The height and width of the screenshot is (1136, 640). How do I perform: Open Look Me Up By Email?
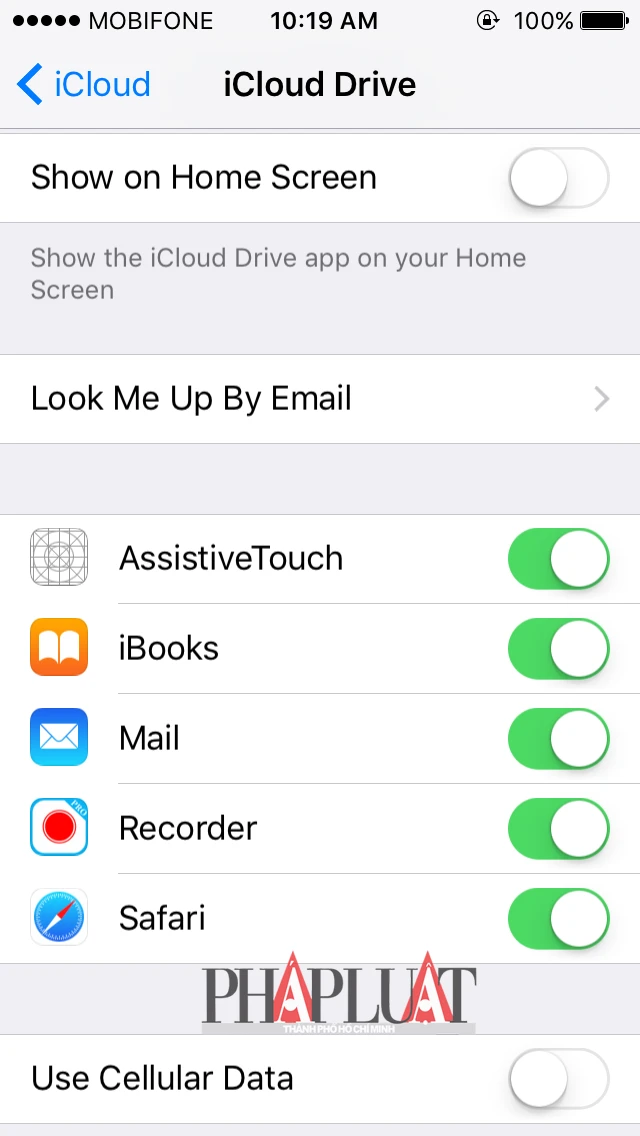tap(320, 399)
